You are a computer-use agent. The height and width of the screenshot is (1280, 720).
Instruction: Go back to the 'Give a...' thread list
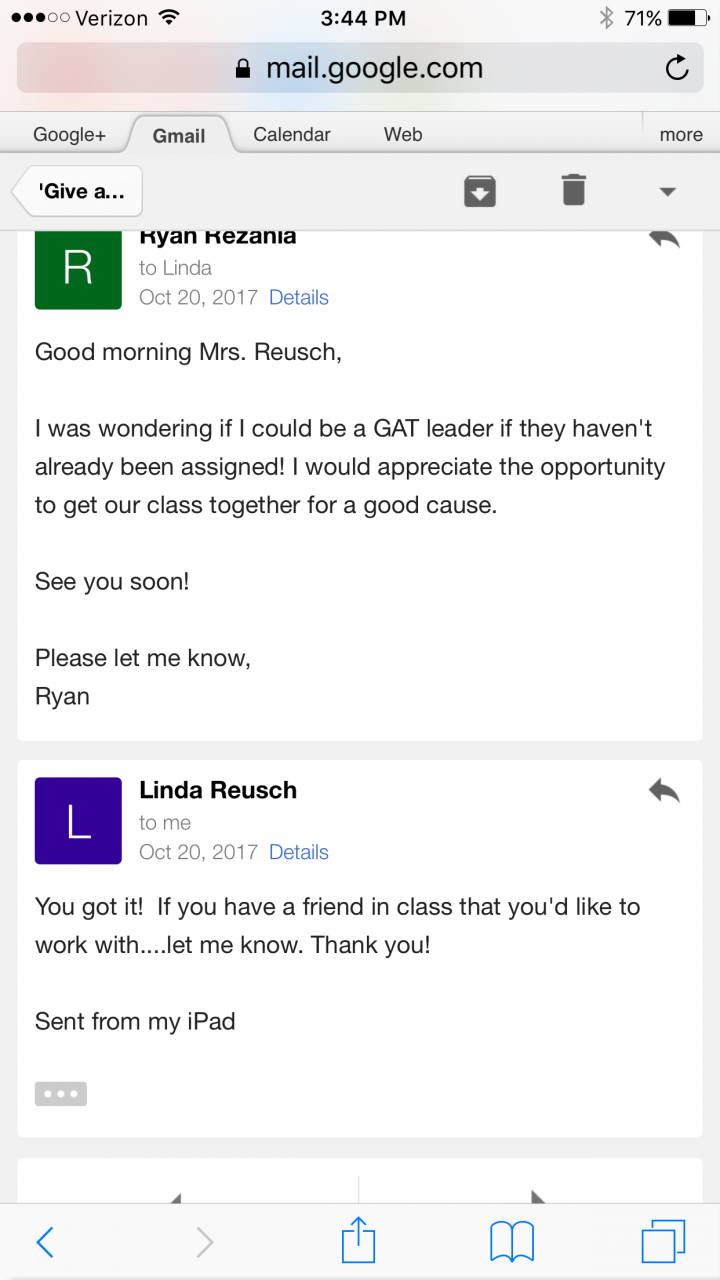(78, 191)
